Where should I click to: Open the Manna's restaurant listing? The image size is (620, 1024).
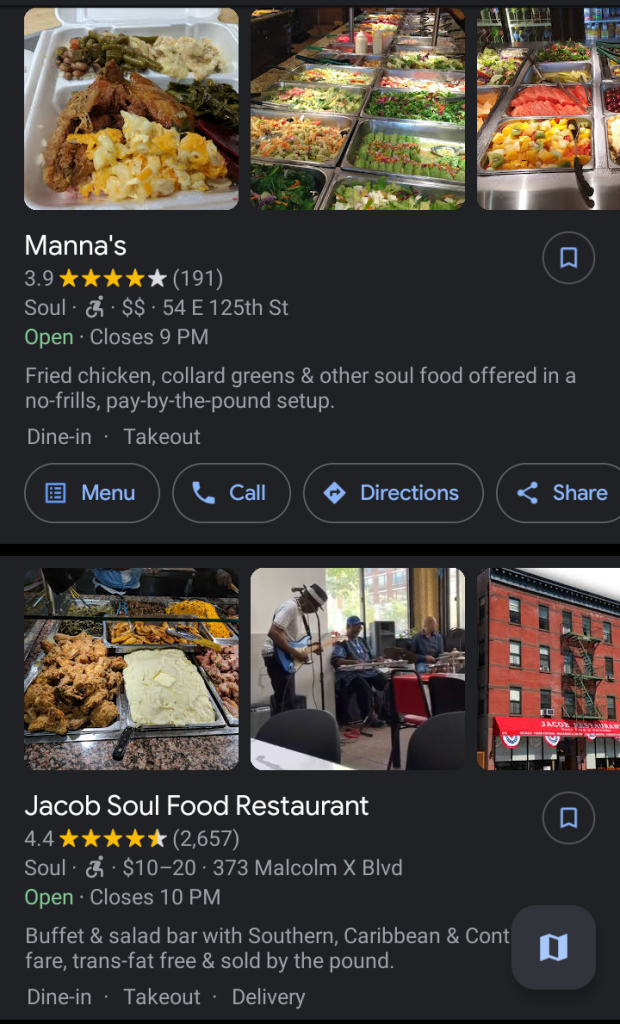[76, 245]
